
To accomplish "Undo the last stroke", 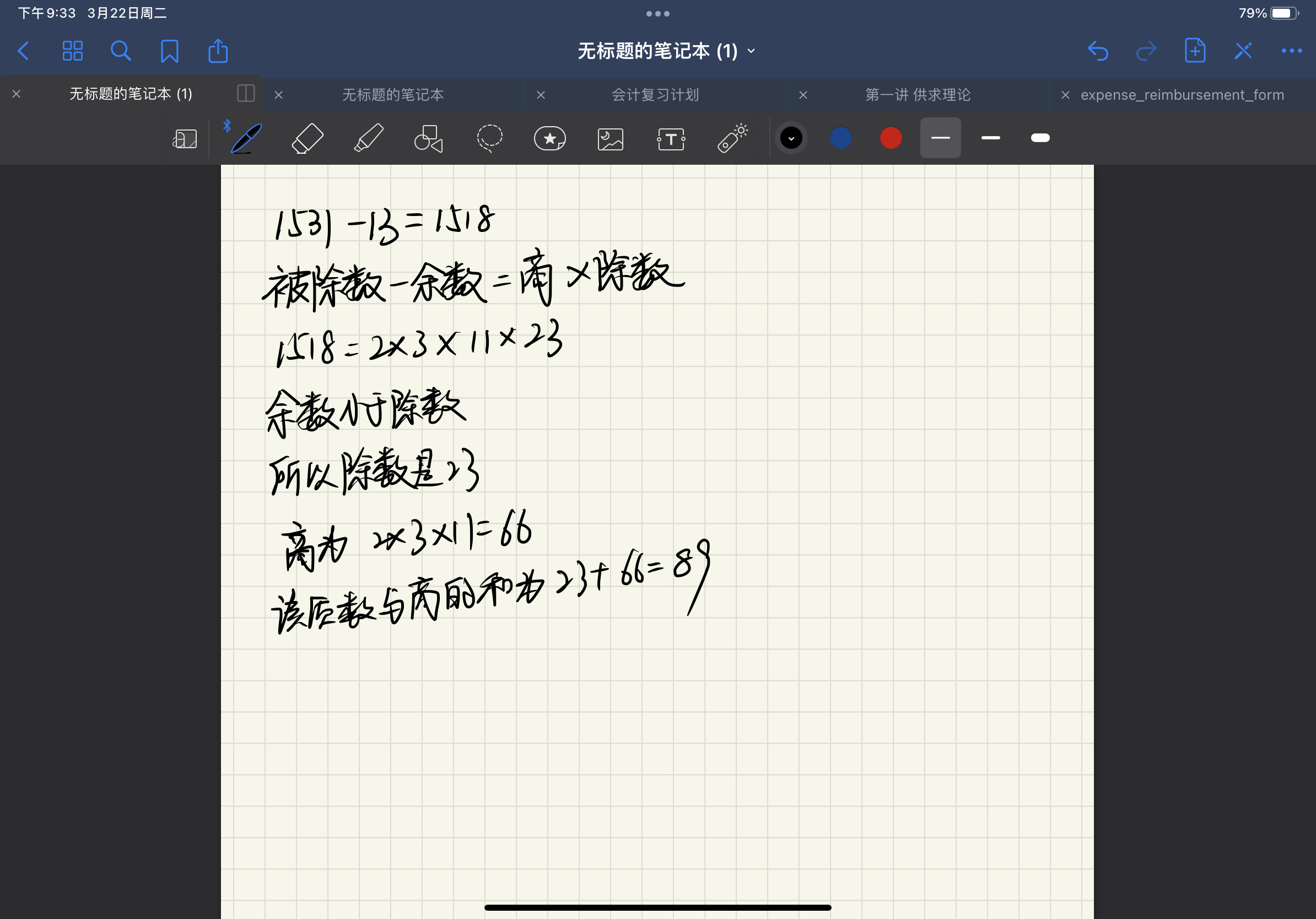I will [1098, 51].
